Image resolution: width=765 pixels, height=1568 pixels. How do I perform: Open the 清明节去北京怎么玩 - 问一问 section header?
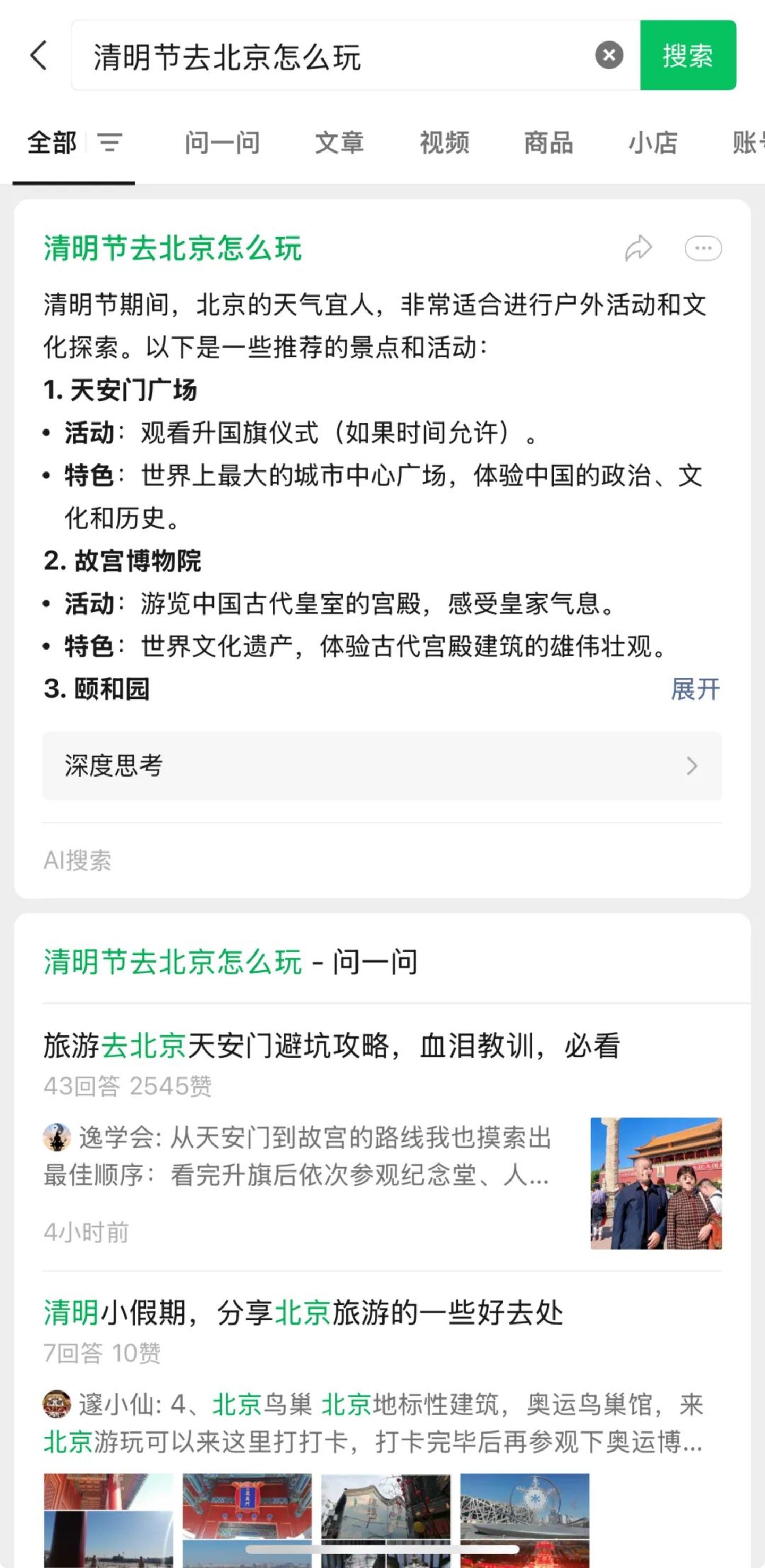click(x=231, y=962)
